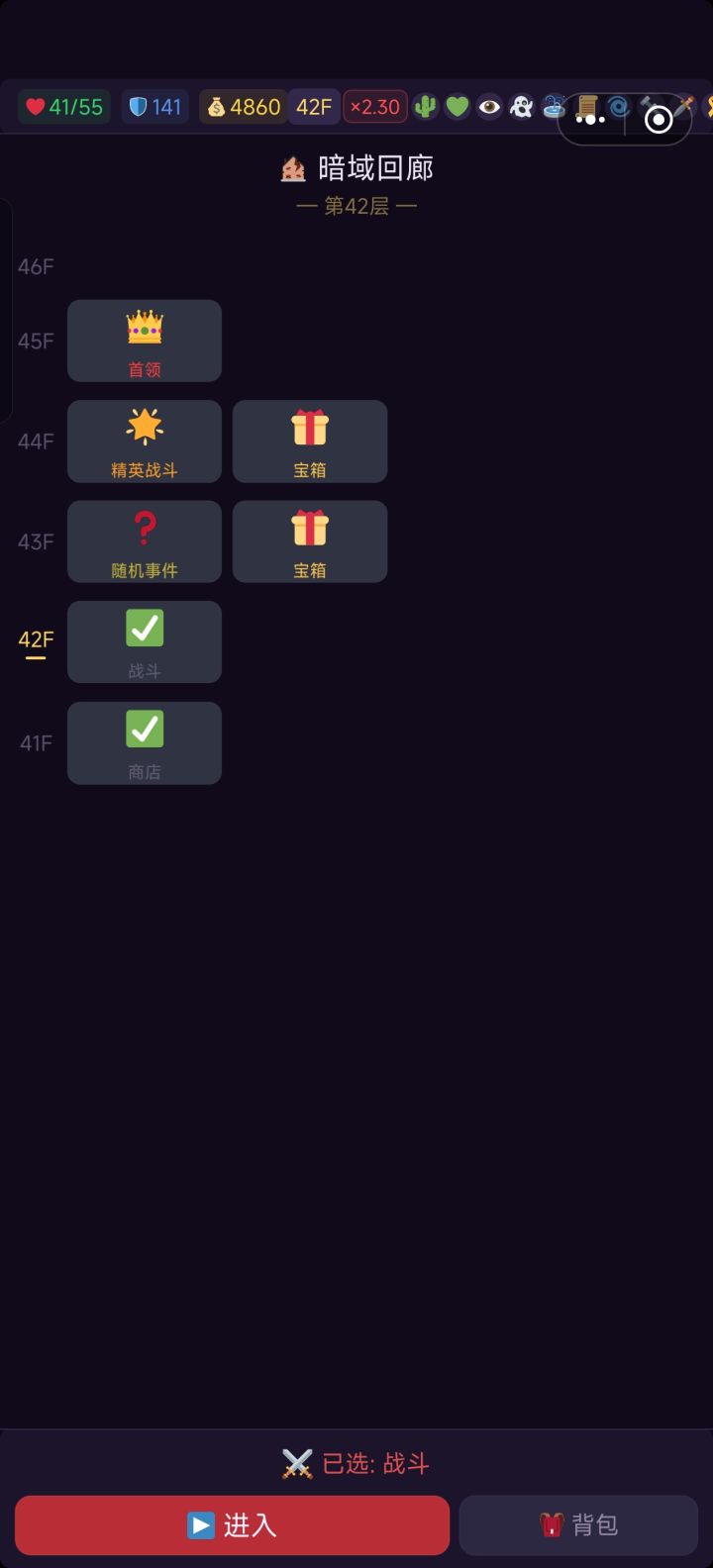The height and width of the screenshot is (1568, 713).
Task: Choose the 精英战斗 elite battle node
Action: [x=144, y=441]
